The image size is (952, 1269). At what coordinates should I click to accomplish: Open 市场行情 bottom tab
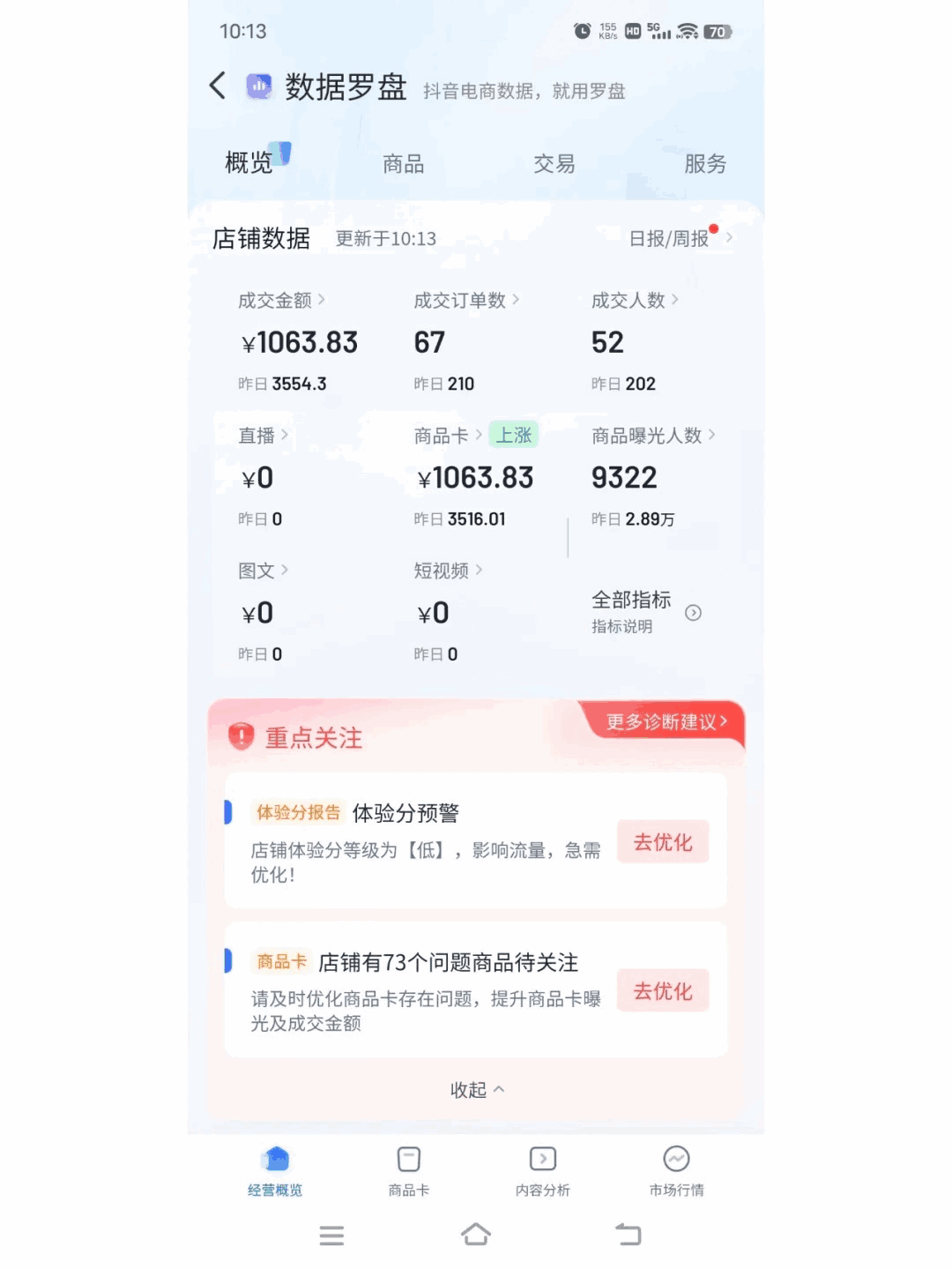676,1170
